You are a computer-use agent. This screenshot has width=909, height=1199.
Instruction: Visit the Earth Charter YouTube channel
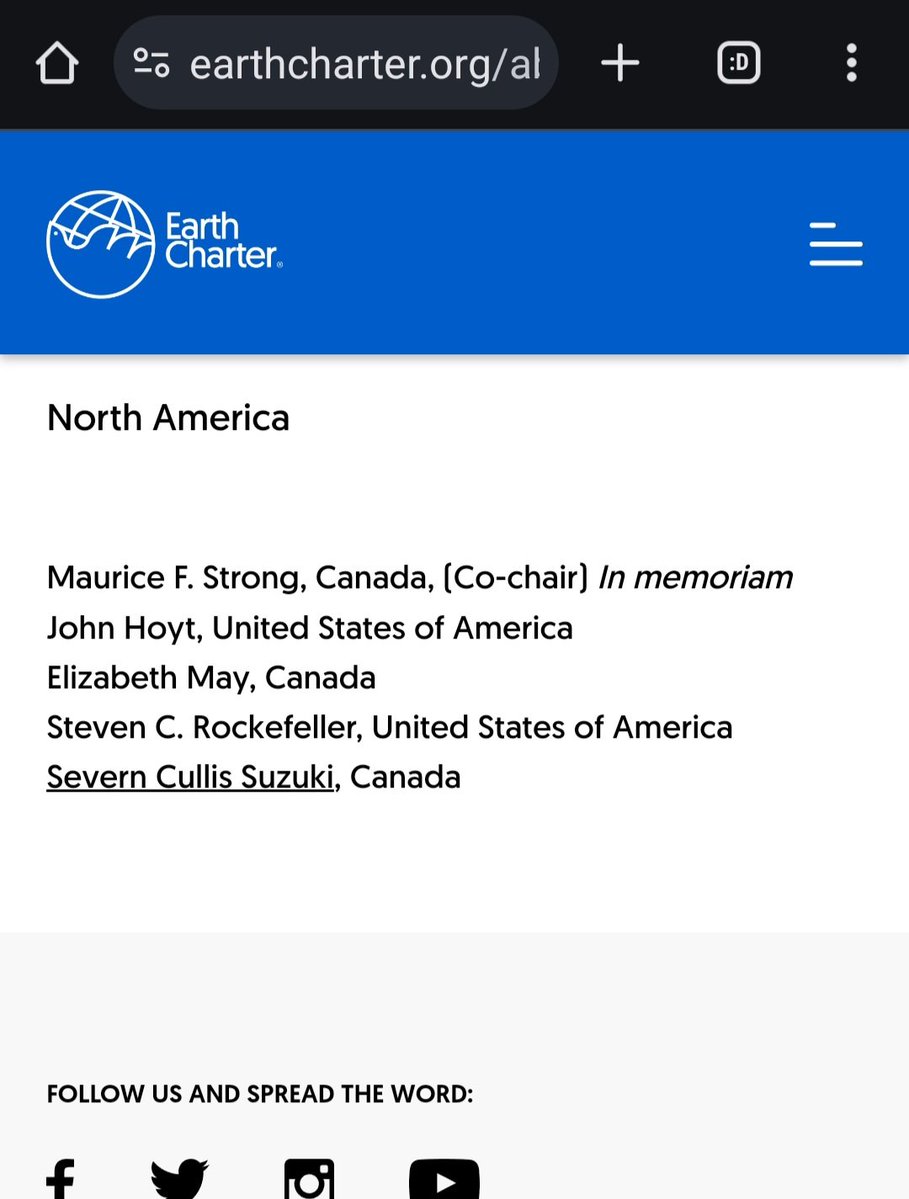coord(444,1180)
